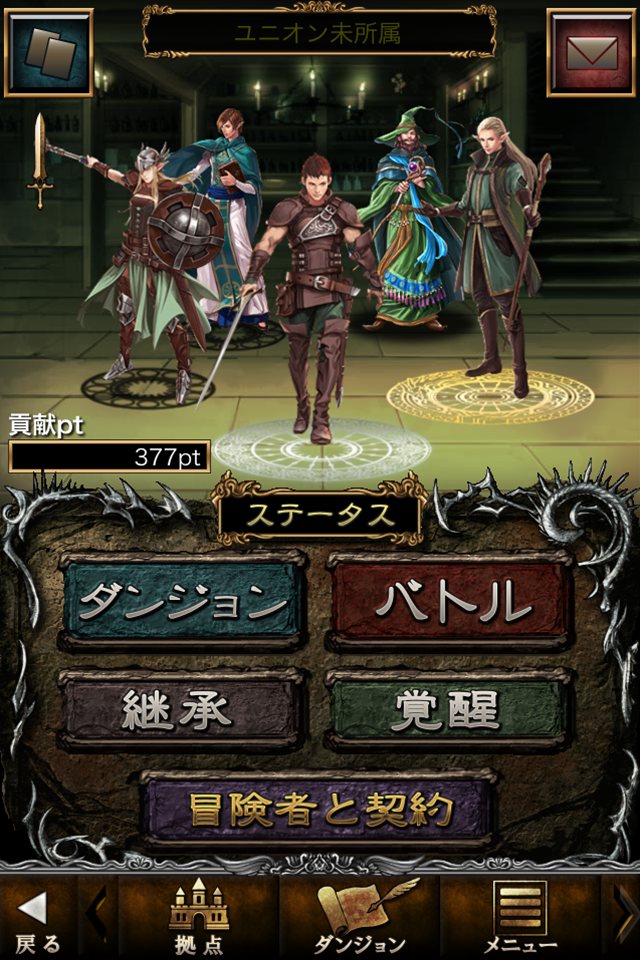Open the 継承 inheritance menu
This screenshot has height=960, width=640.
pyautogui.click(x=182, y=709)
